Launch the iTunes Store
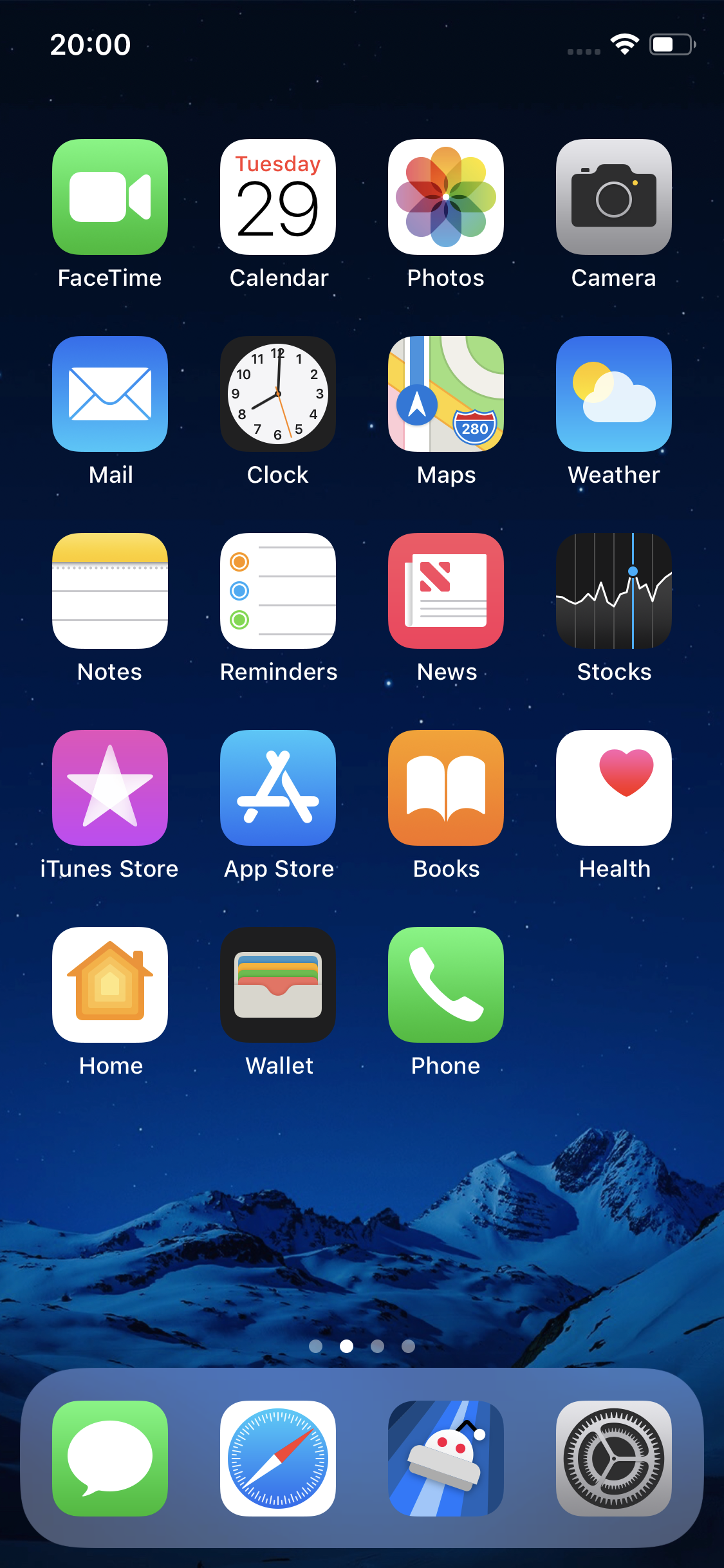 coord(110,788)
